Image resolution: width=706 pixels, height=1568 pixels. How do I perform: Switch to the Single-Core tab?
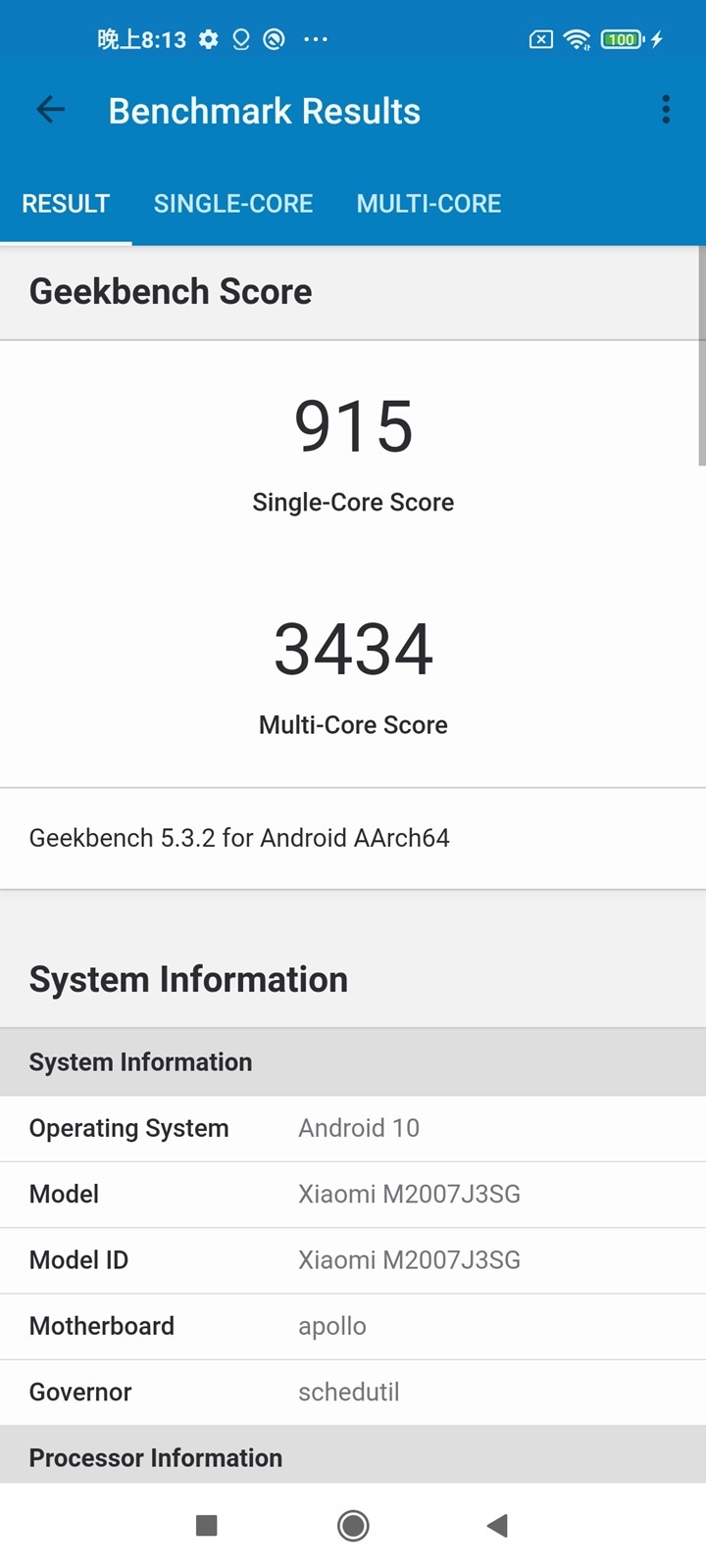[x=233, y=204]
